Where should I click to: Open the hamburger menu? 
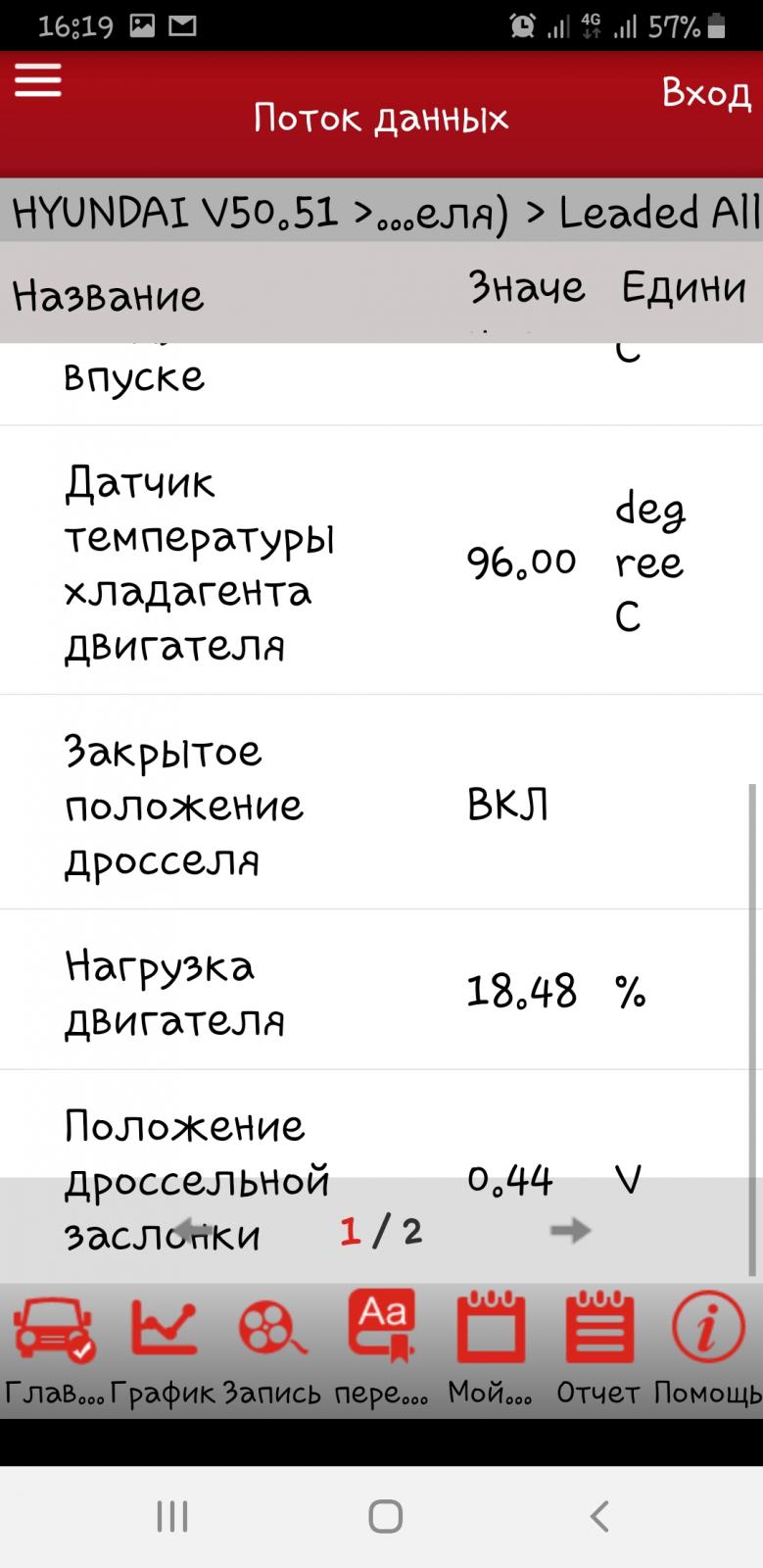[38, 80]
